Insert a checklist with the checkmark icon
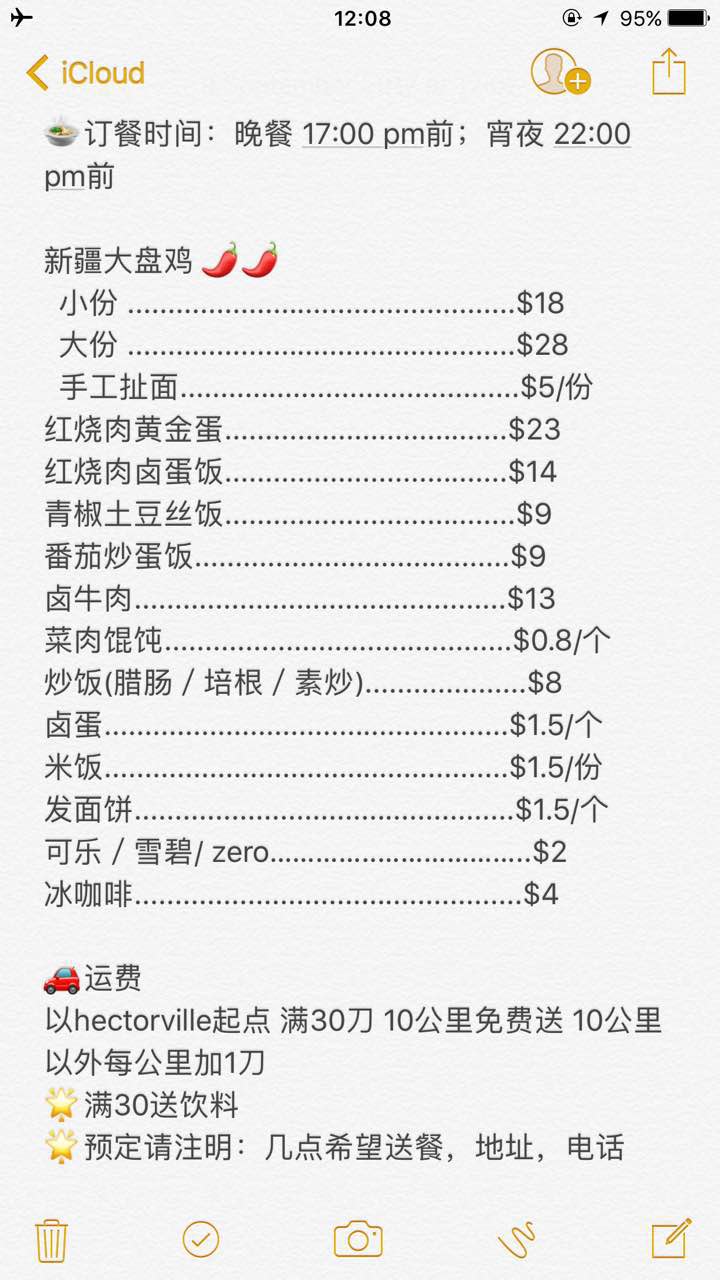Screen dimensions: 720x1280 [x=201, y=1240]
